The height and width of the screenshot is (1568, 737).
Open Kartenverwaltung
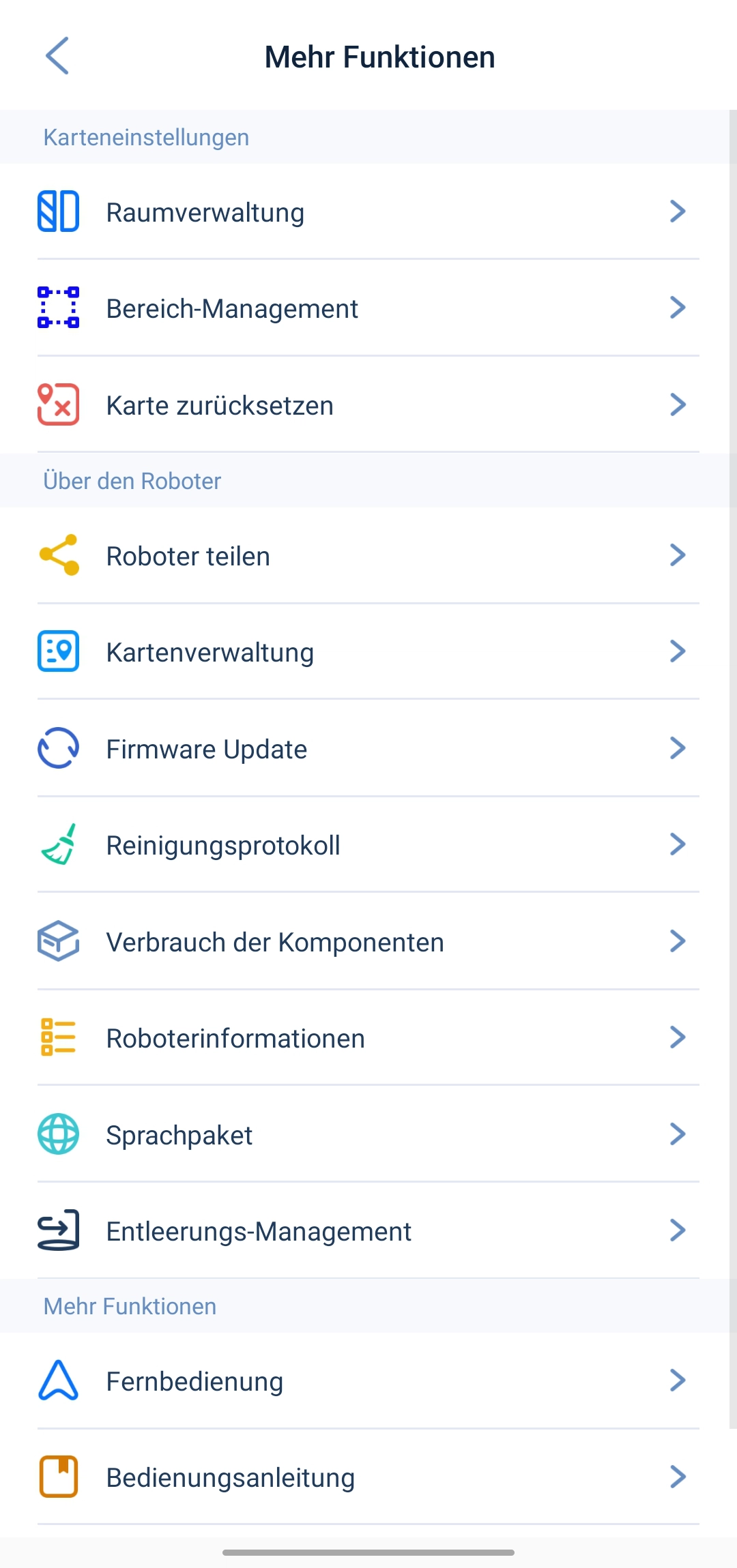click(369, 652)
